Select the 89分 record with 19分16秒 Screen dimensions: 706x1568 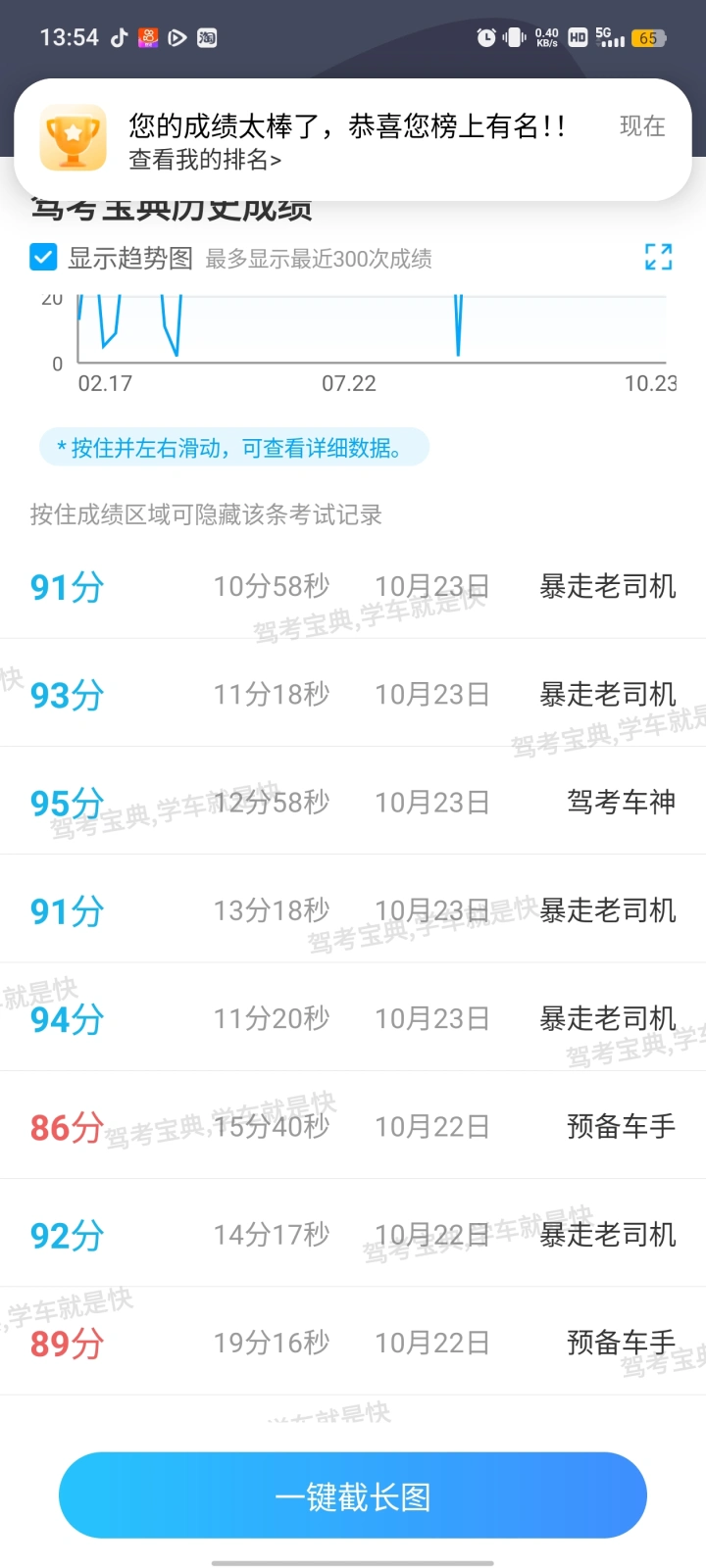pyautogui.click(x=353, y=1342)
